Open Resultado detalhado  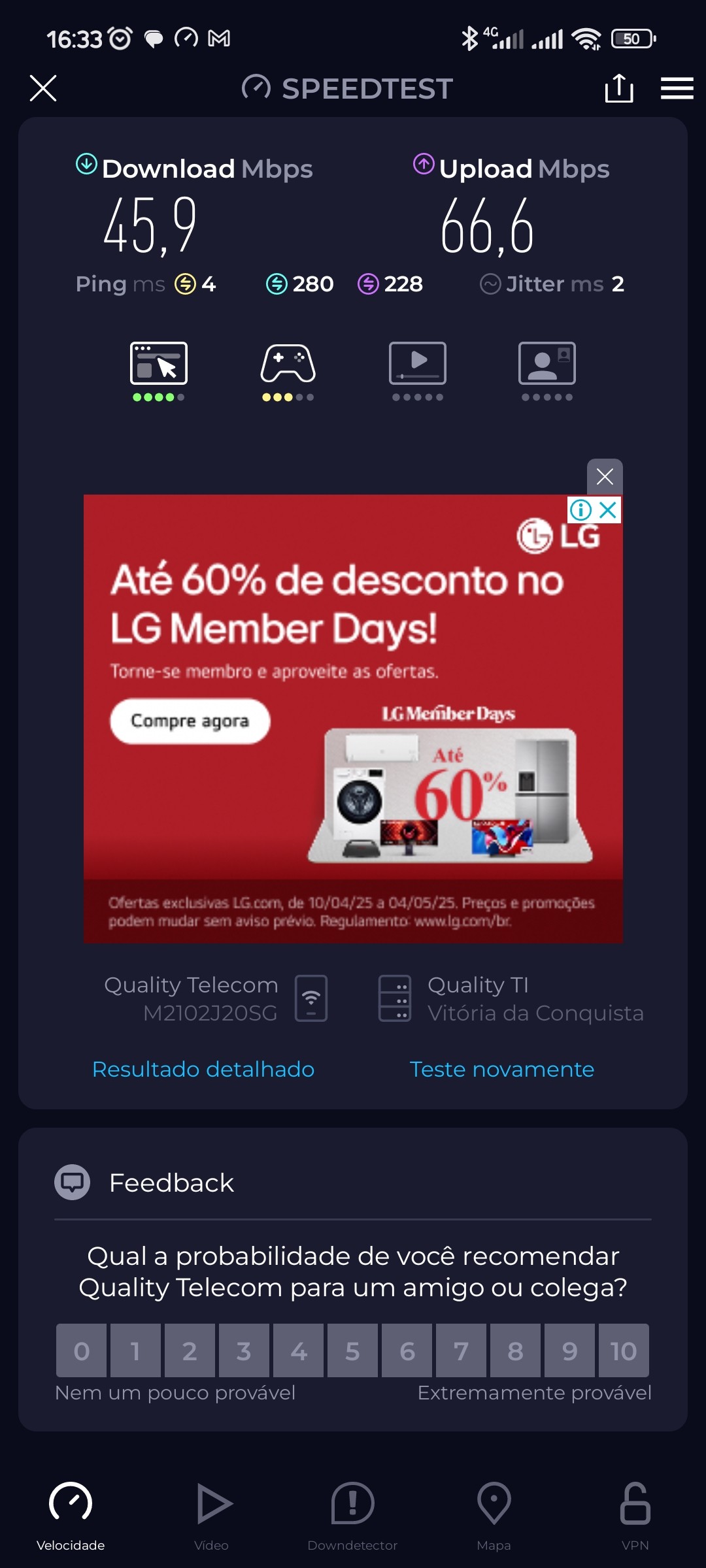(x=203, y=1070)
